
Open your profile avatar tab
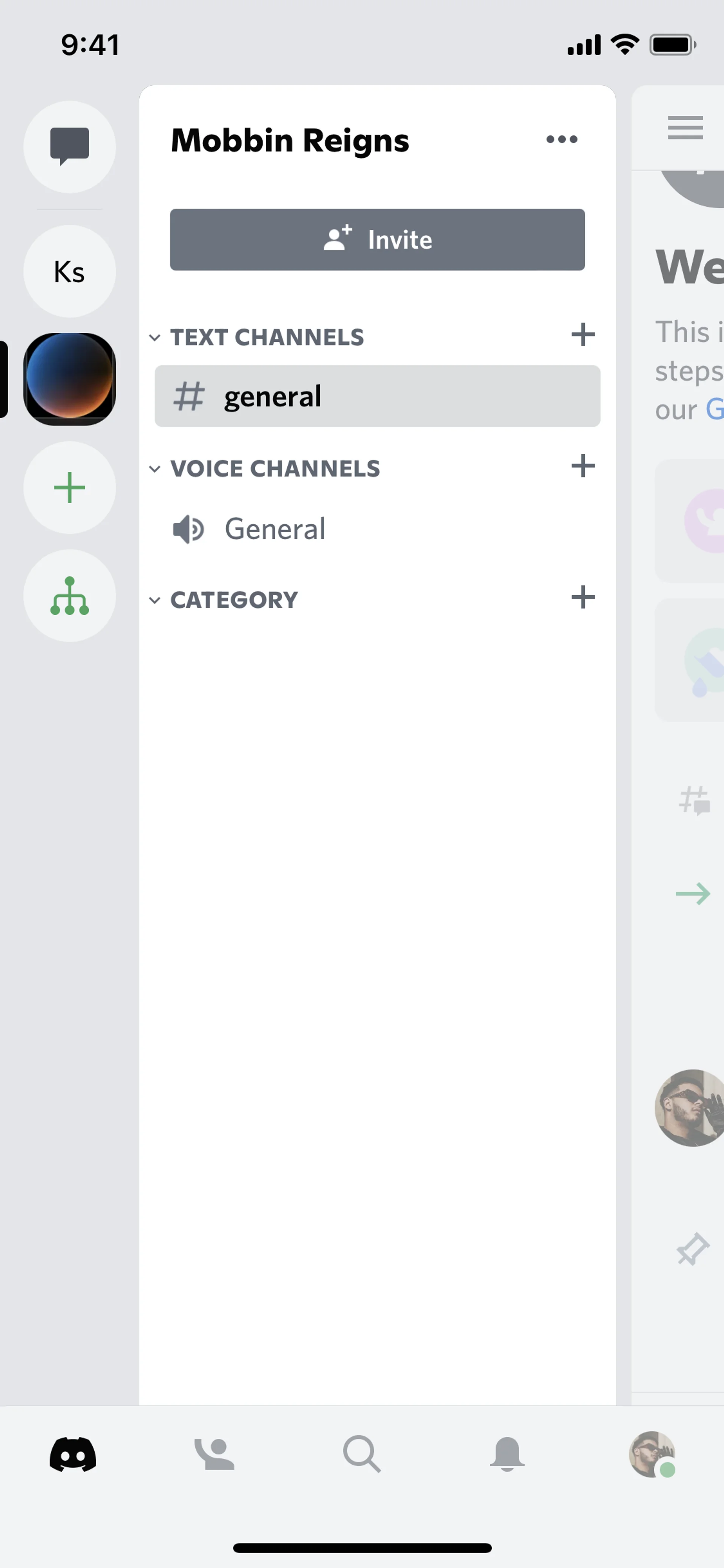(652, 1454)
